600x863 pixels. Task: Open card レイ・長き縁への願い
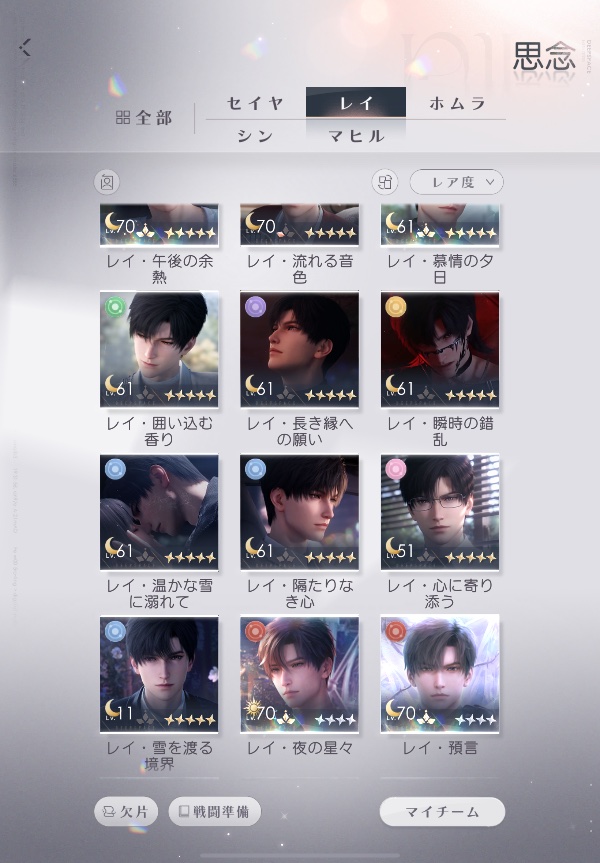[x=300, y=350]
